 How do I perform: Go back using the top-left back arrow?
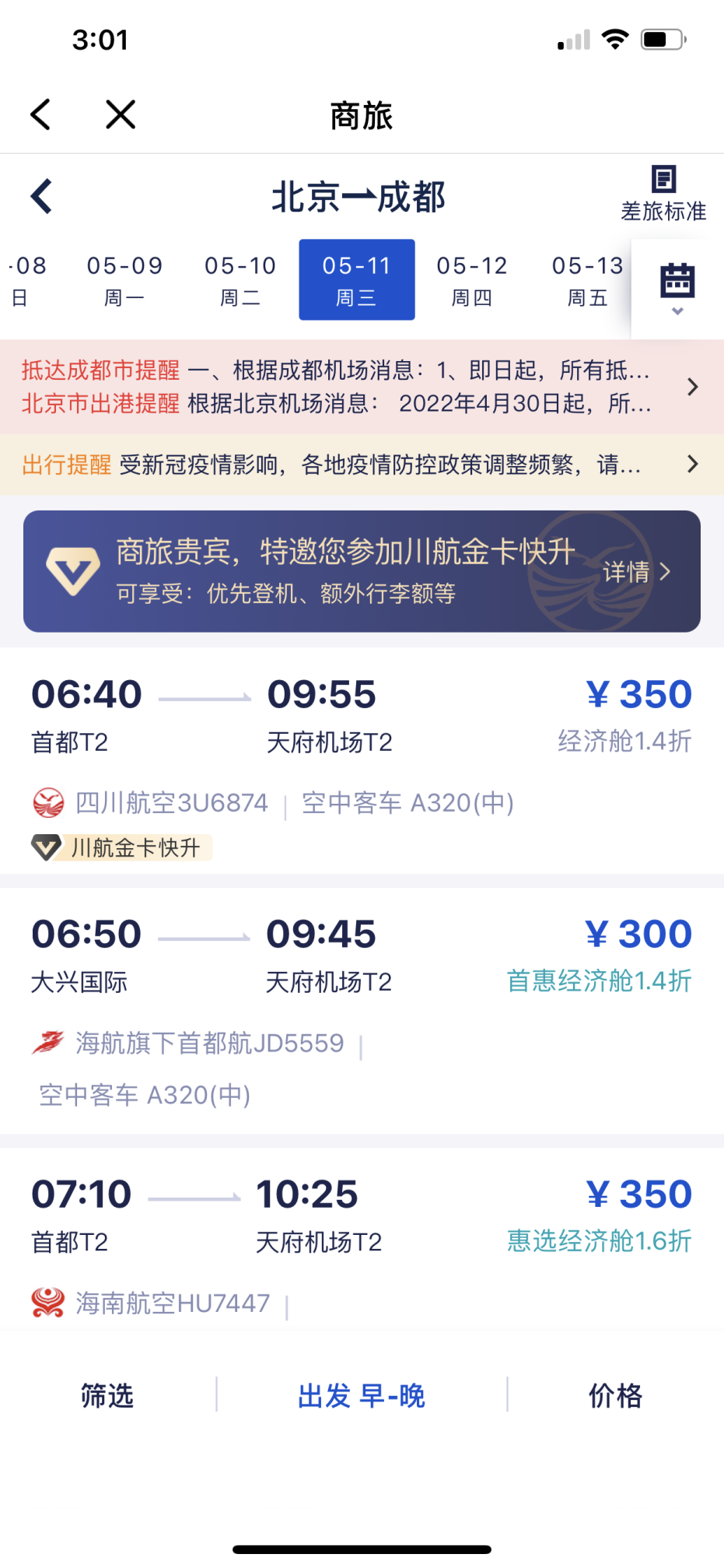41,114
